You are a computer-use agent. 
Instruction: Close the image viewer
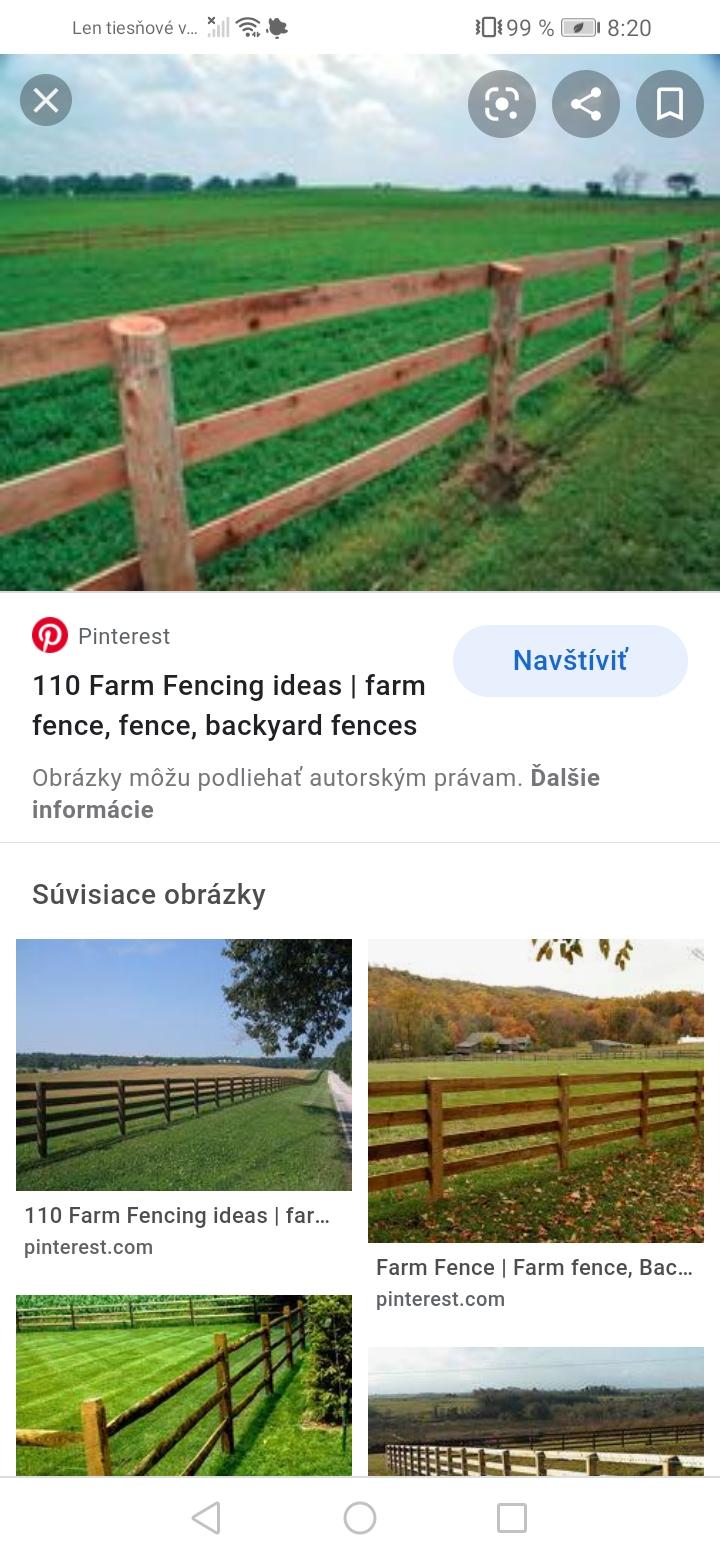click(46, 100)
